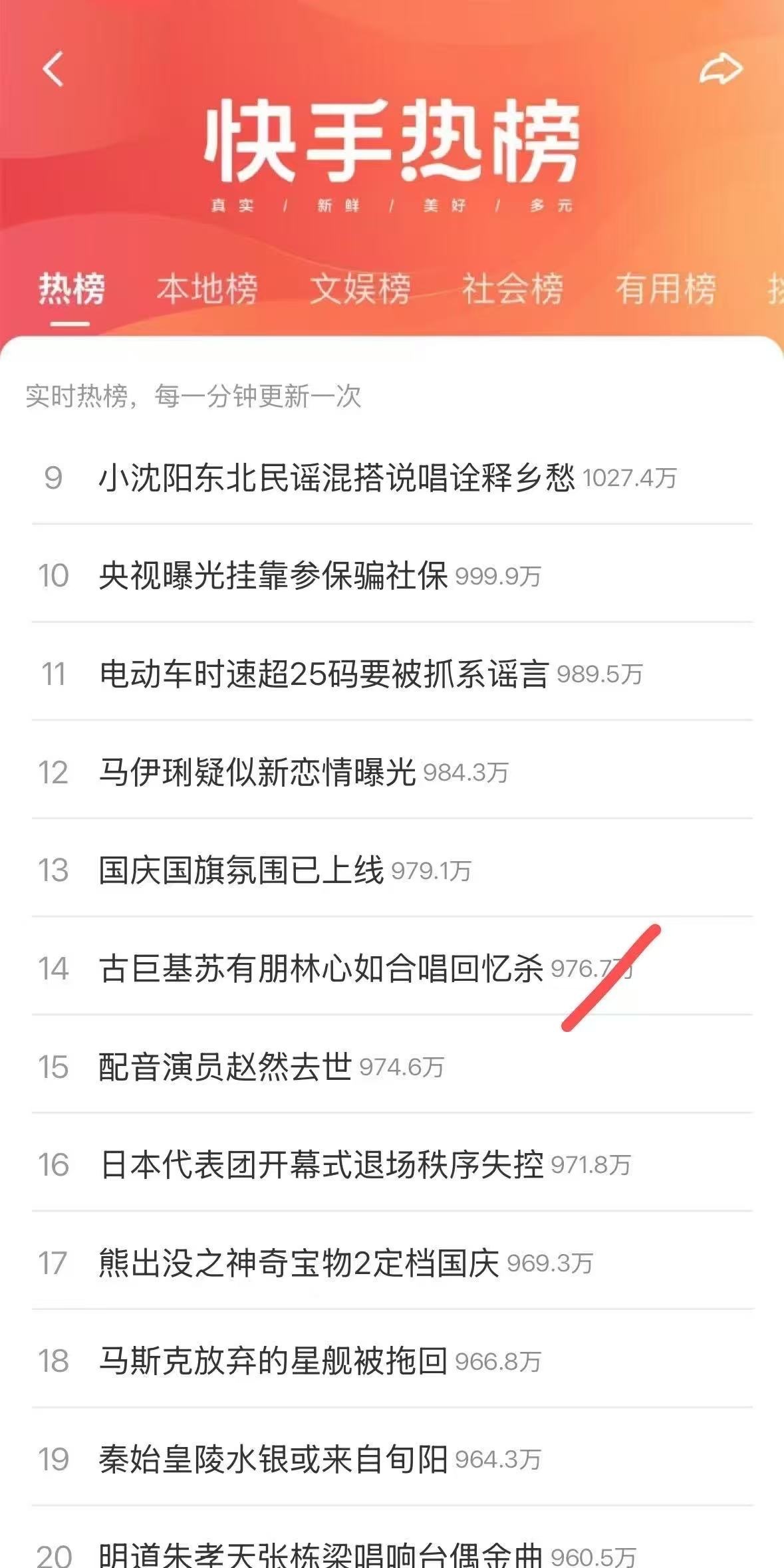The image size is (784, 1568).
Task: Switch to the 本地榜 tab
Action: pyautogui.click(x=207, y=289)
